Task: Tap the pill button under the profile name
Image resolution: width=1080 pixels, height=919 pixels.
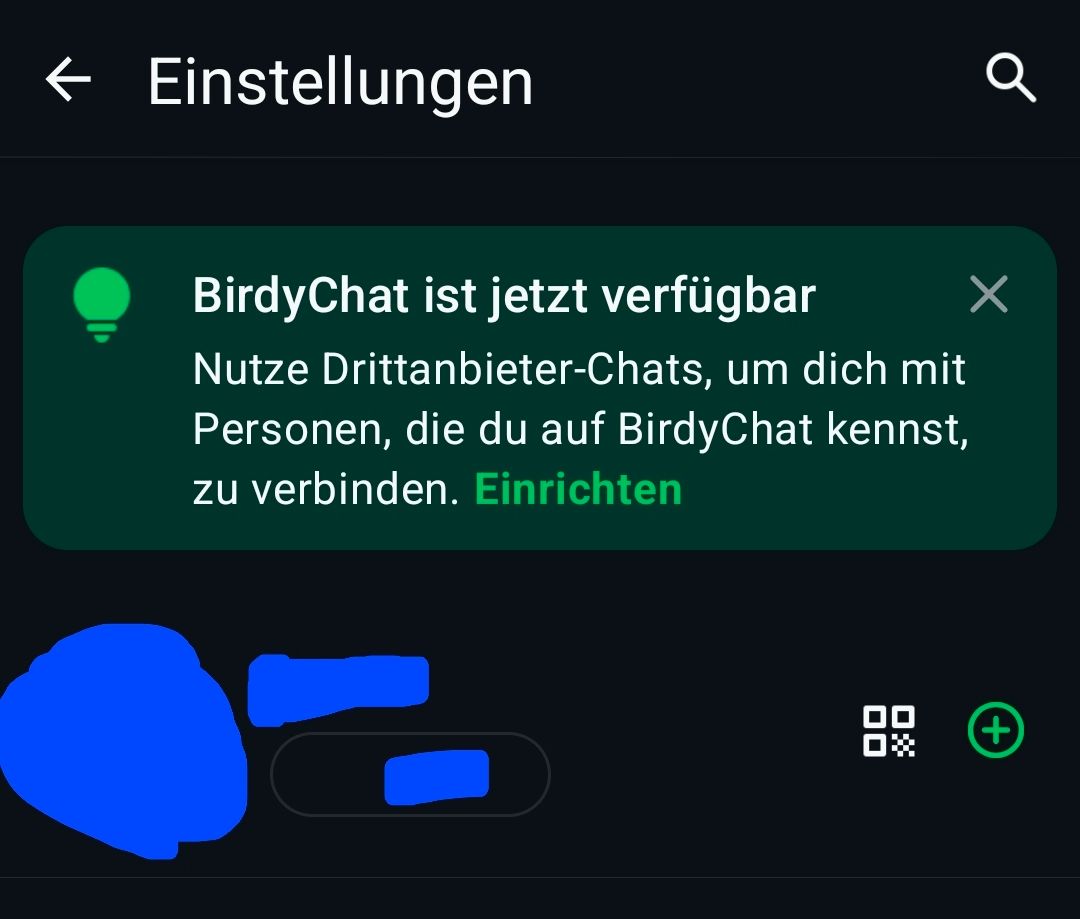Action: (410, 775)
